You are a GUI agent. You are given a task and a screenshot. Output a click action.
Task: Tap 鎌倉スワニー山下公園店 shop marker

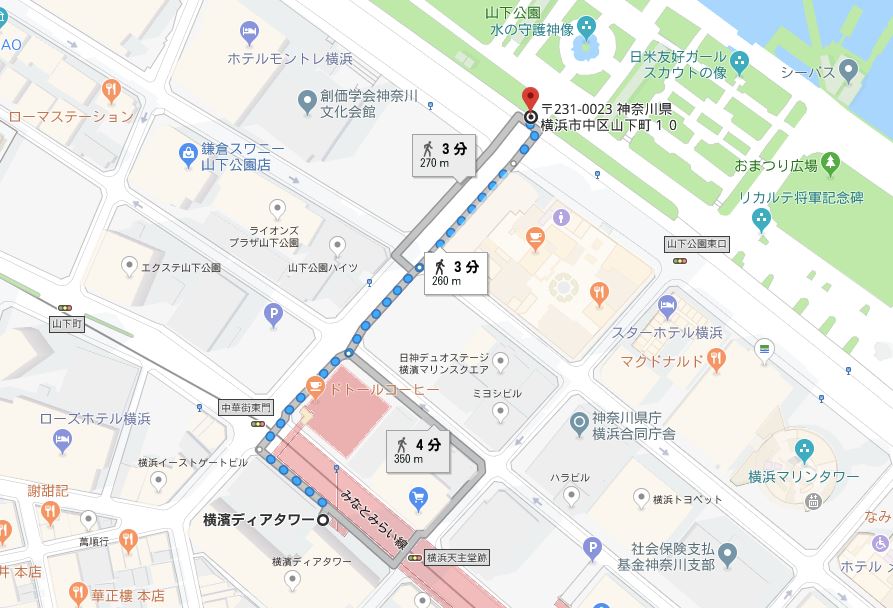pos(187,152)
